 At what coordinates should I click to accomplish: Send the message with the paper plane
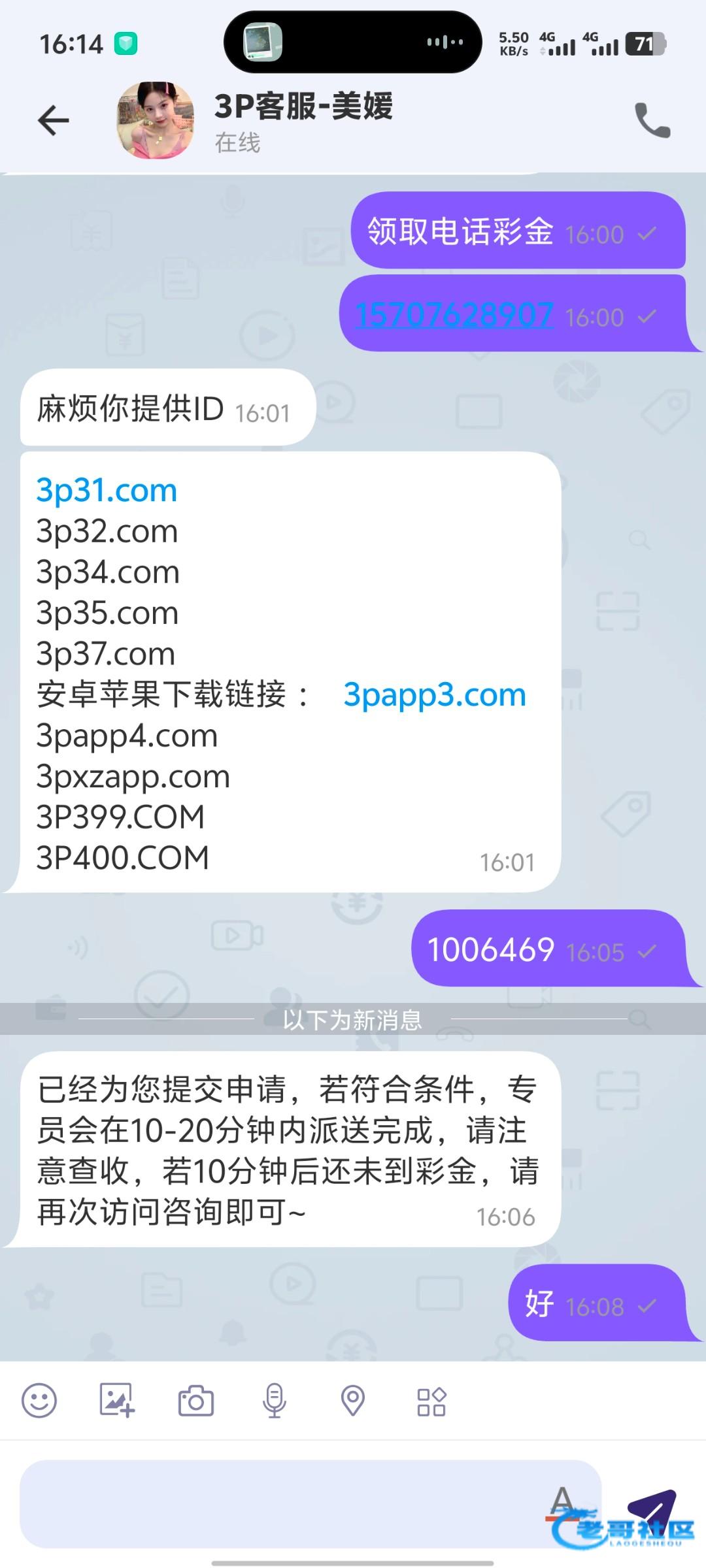(652, 1509)
